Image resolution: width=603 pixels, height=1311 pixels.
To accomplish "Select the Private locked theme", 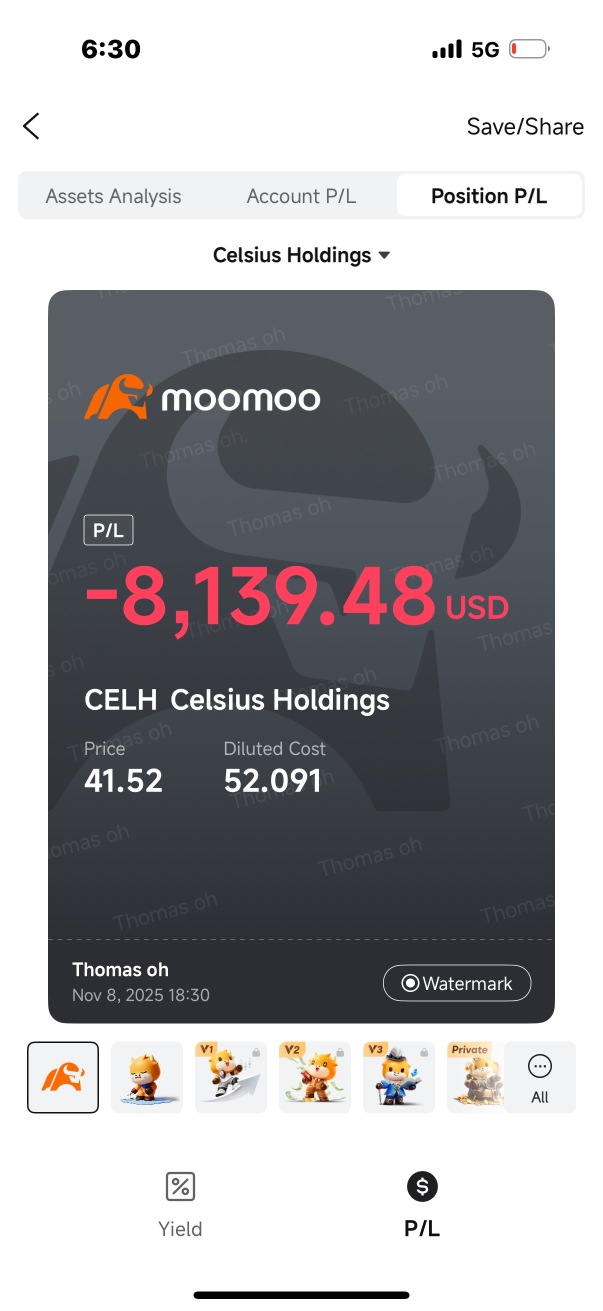I will pos(473,1077).
